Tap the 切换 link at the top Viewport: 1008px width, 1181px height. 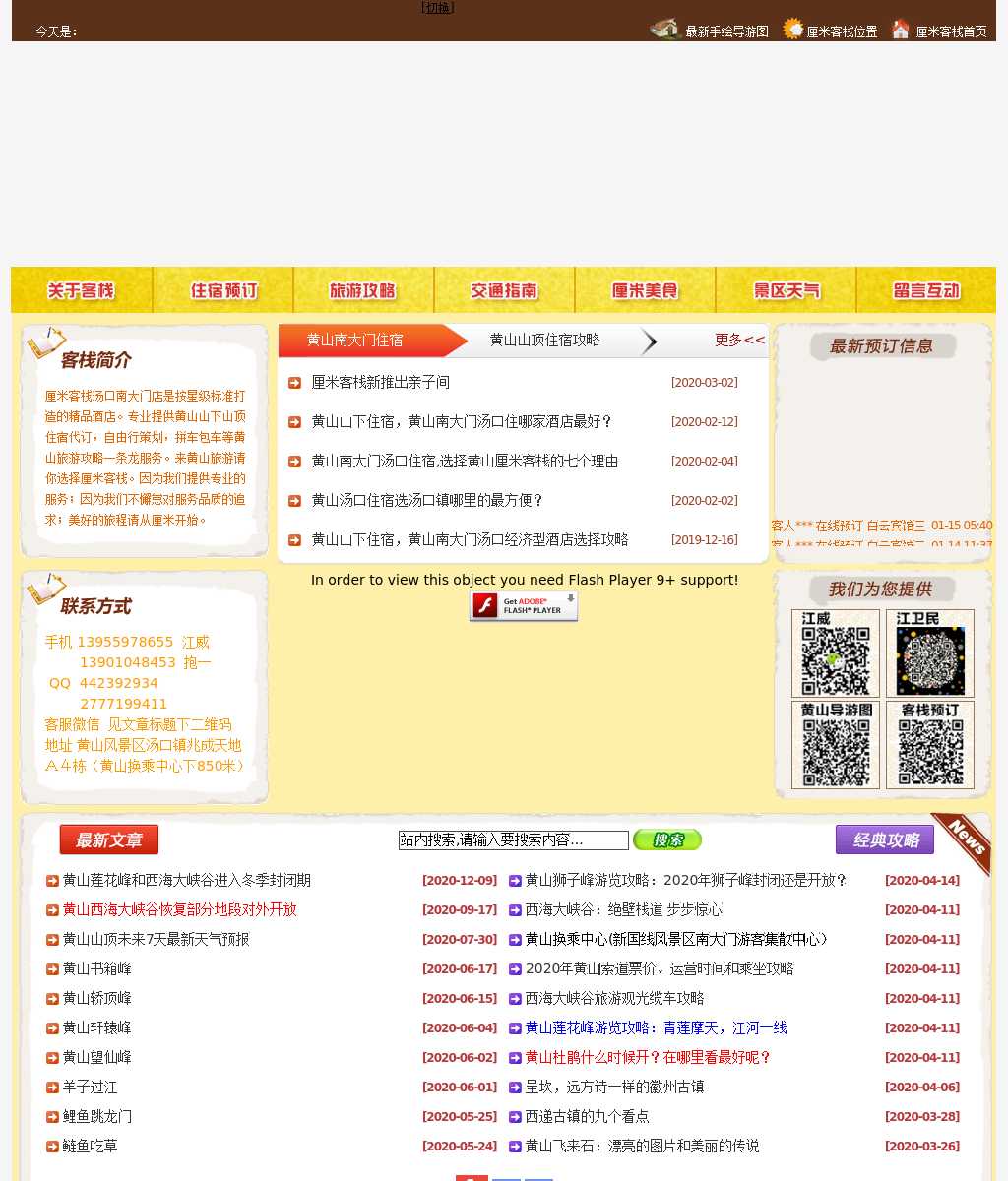point(438,8)
